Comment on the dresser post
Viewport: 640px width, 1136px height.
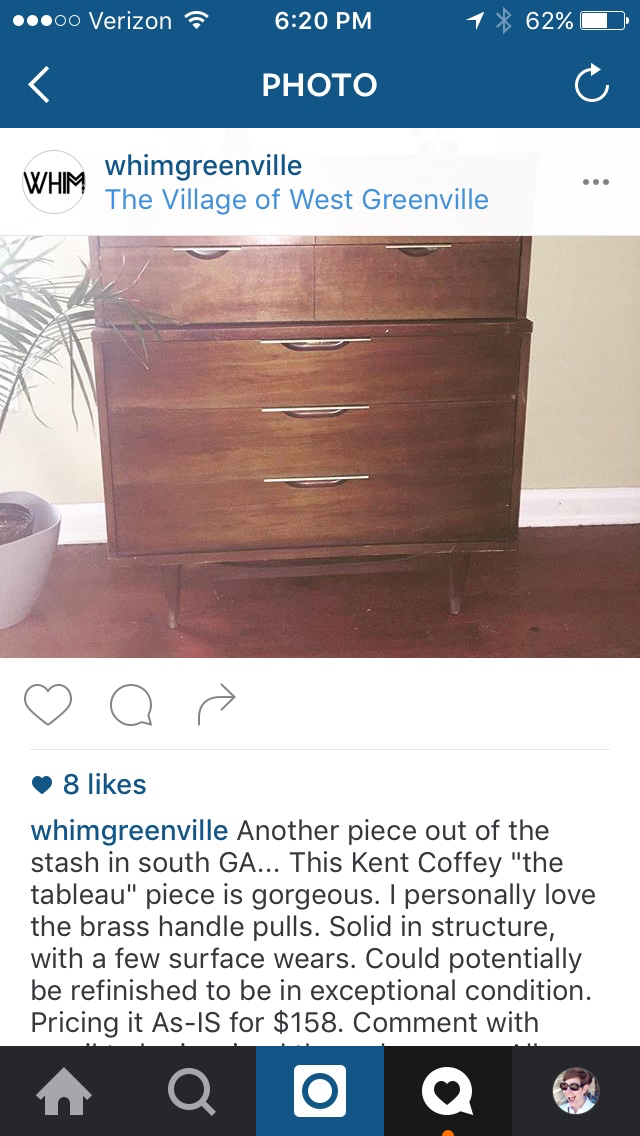[x=131, y=705]
